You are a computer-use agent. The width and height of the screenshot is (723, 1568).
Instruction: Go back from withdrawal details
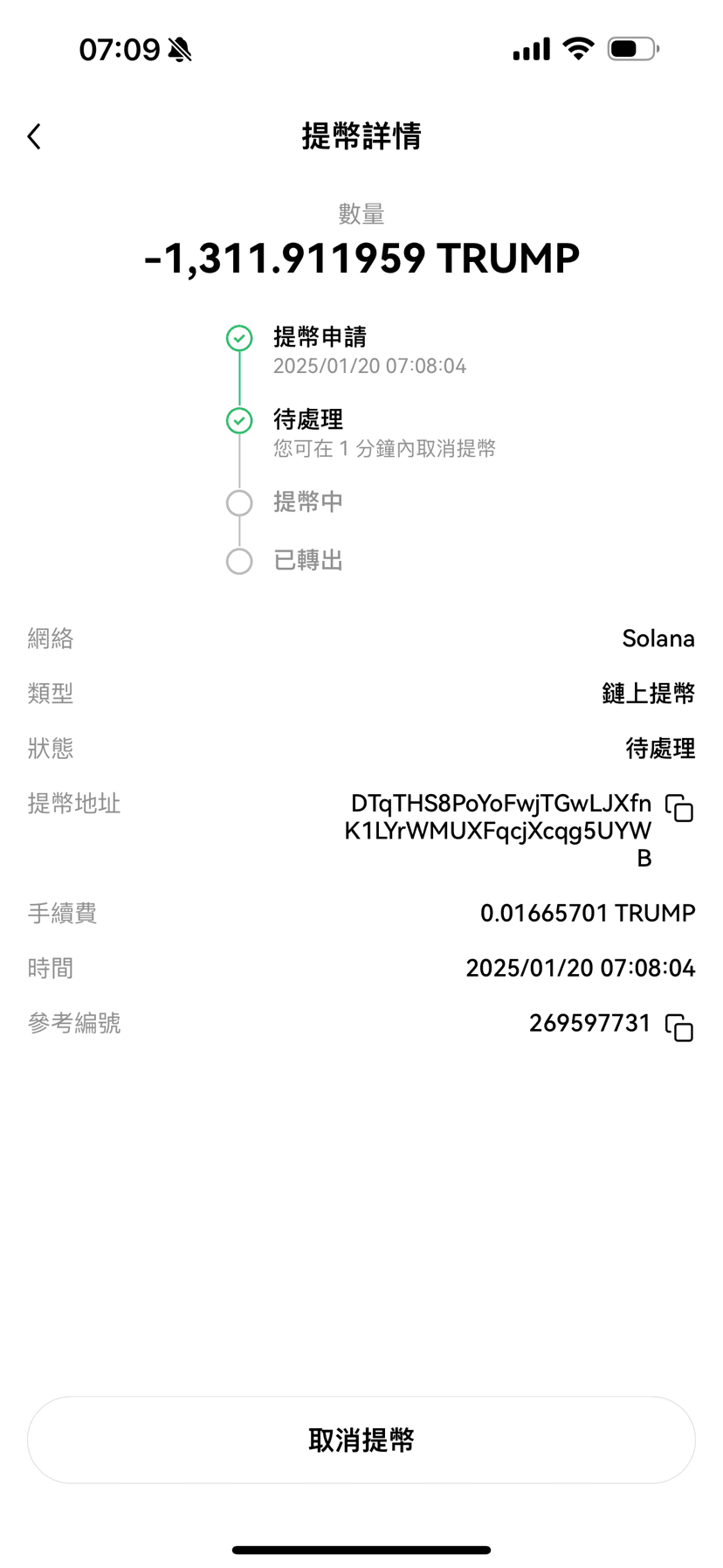click(x=35, y=136)
